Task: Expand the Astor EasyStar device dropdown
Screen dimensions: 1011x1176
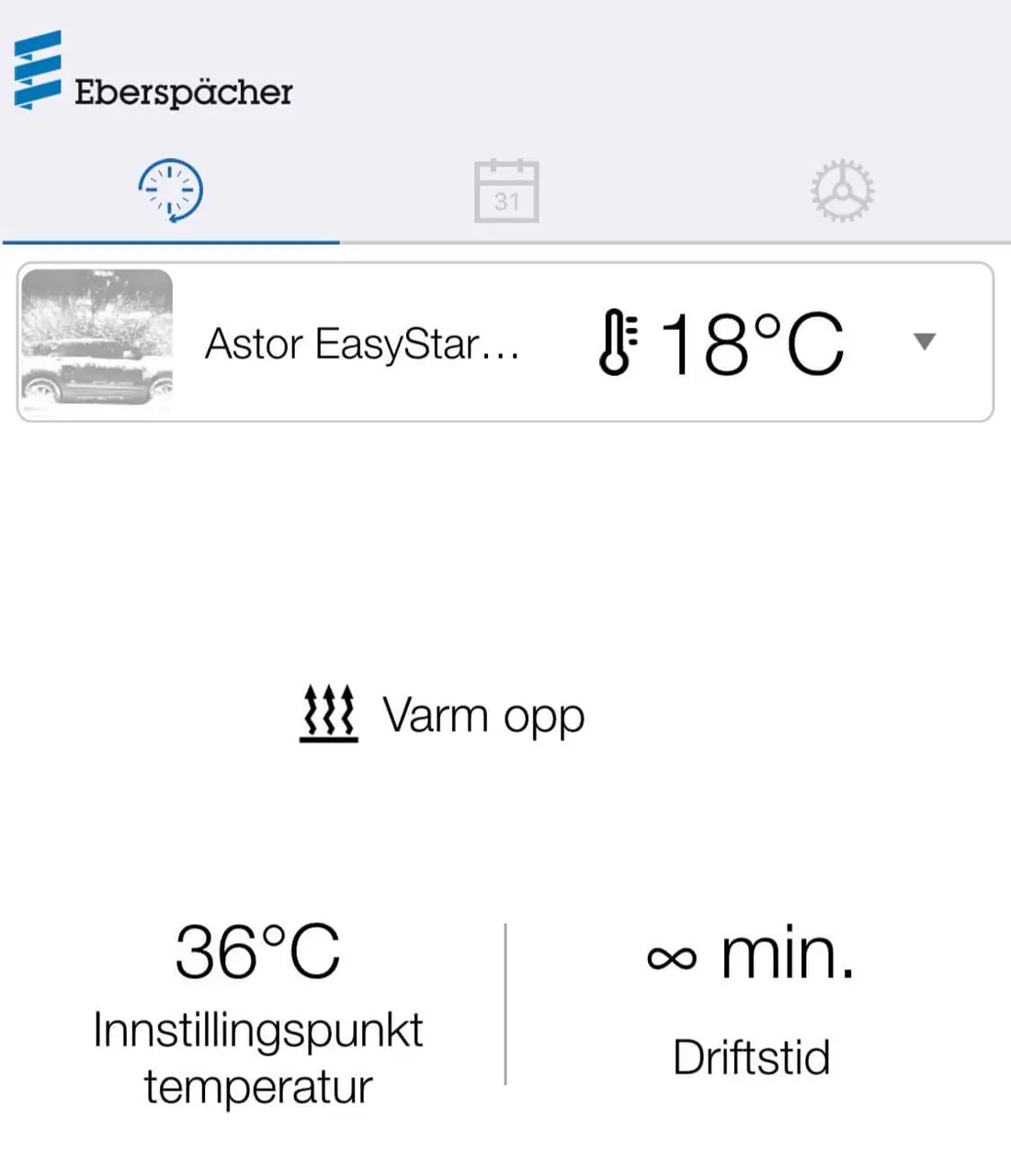Action: click(924, 342)
